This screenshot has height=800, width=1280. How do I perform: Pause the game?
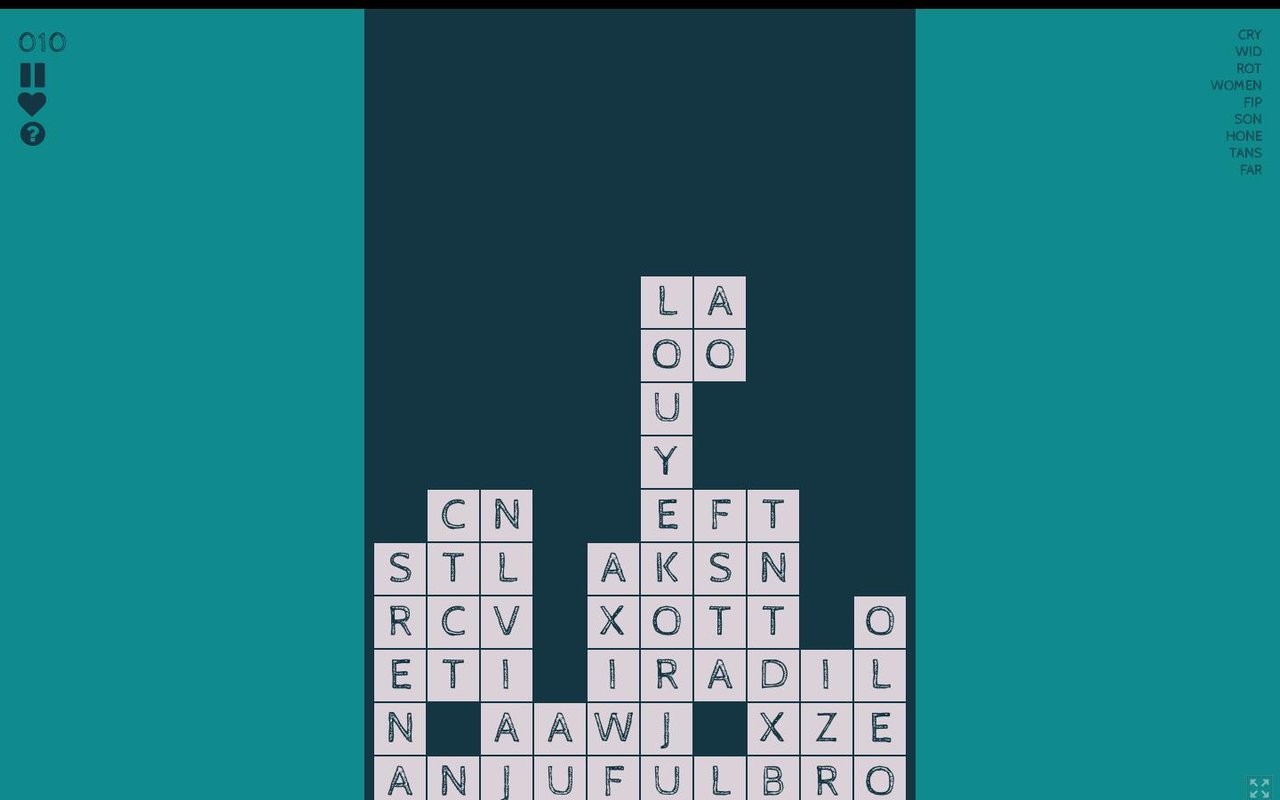(32, 75)
